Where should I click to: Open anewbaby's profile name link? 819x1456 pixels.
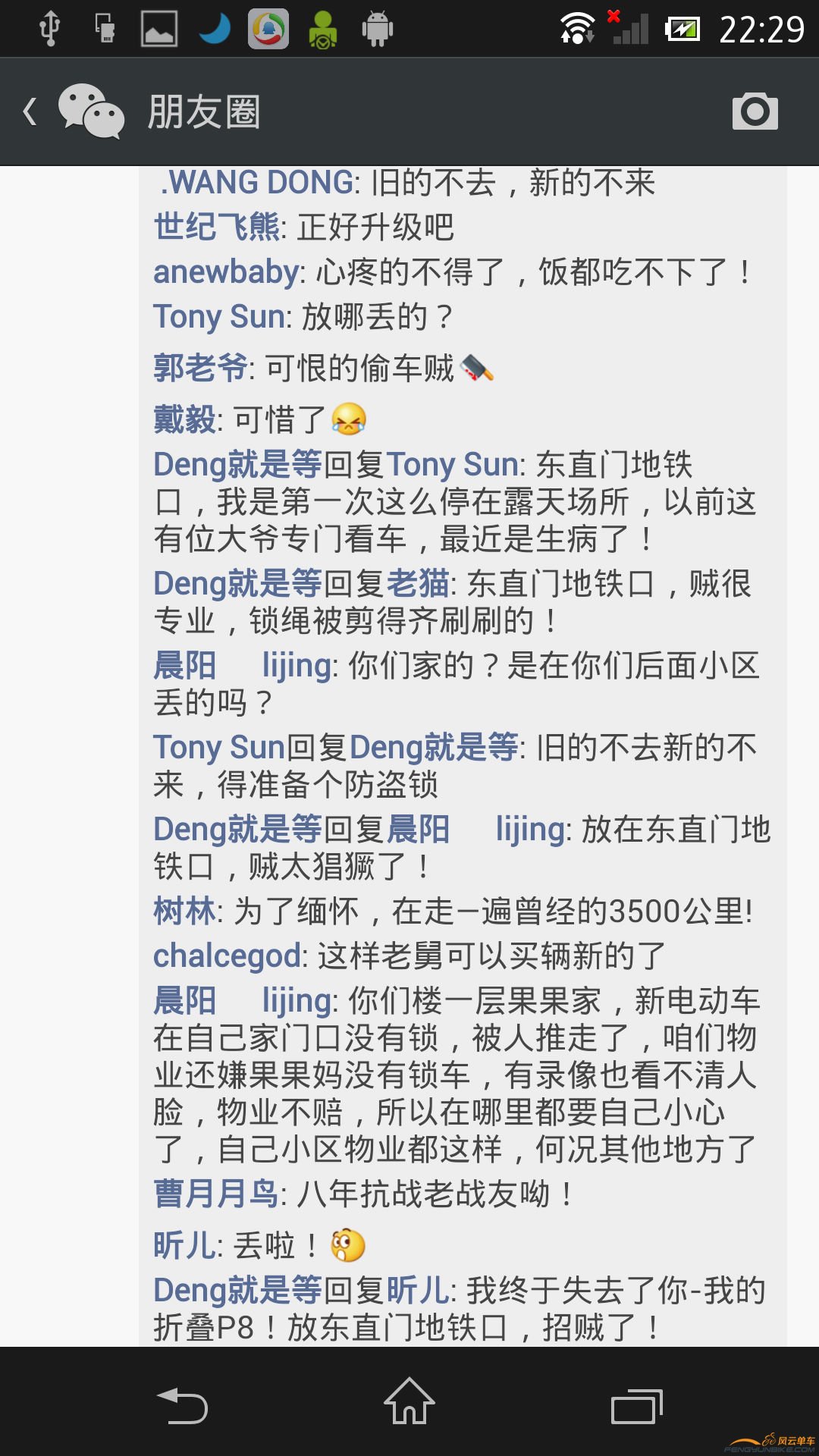[226, 271]
